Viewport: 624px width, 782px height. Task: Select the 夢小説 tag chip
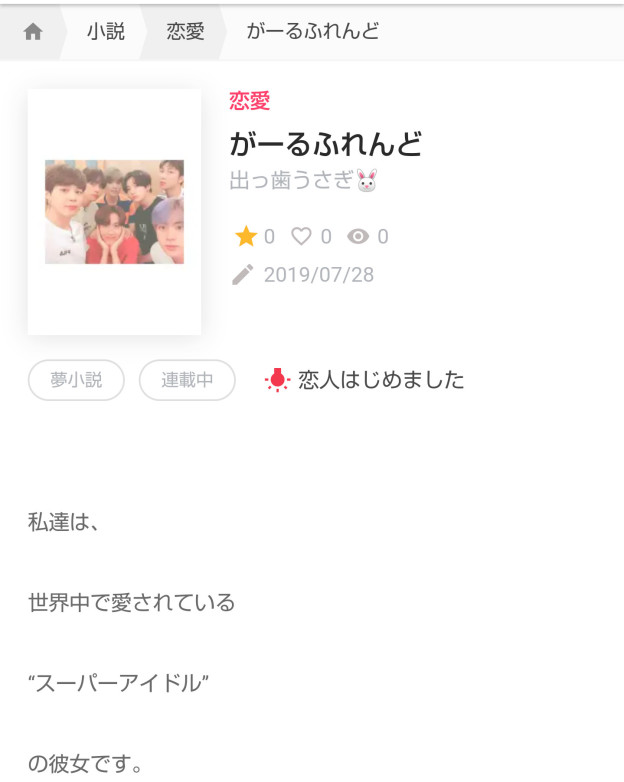click(76, 380)
